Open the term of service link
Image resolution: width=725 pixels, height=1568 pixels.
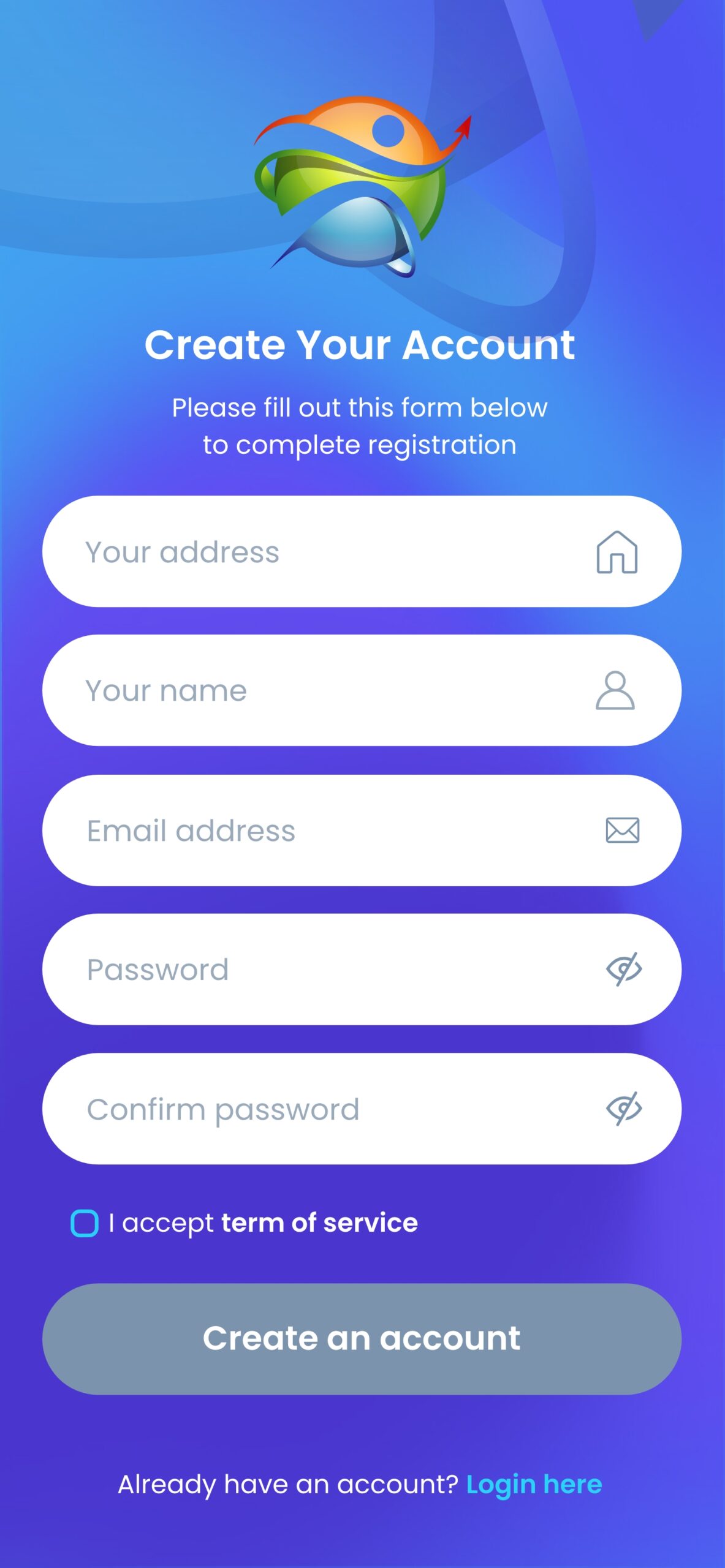(x=319, y=1223)
